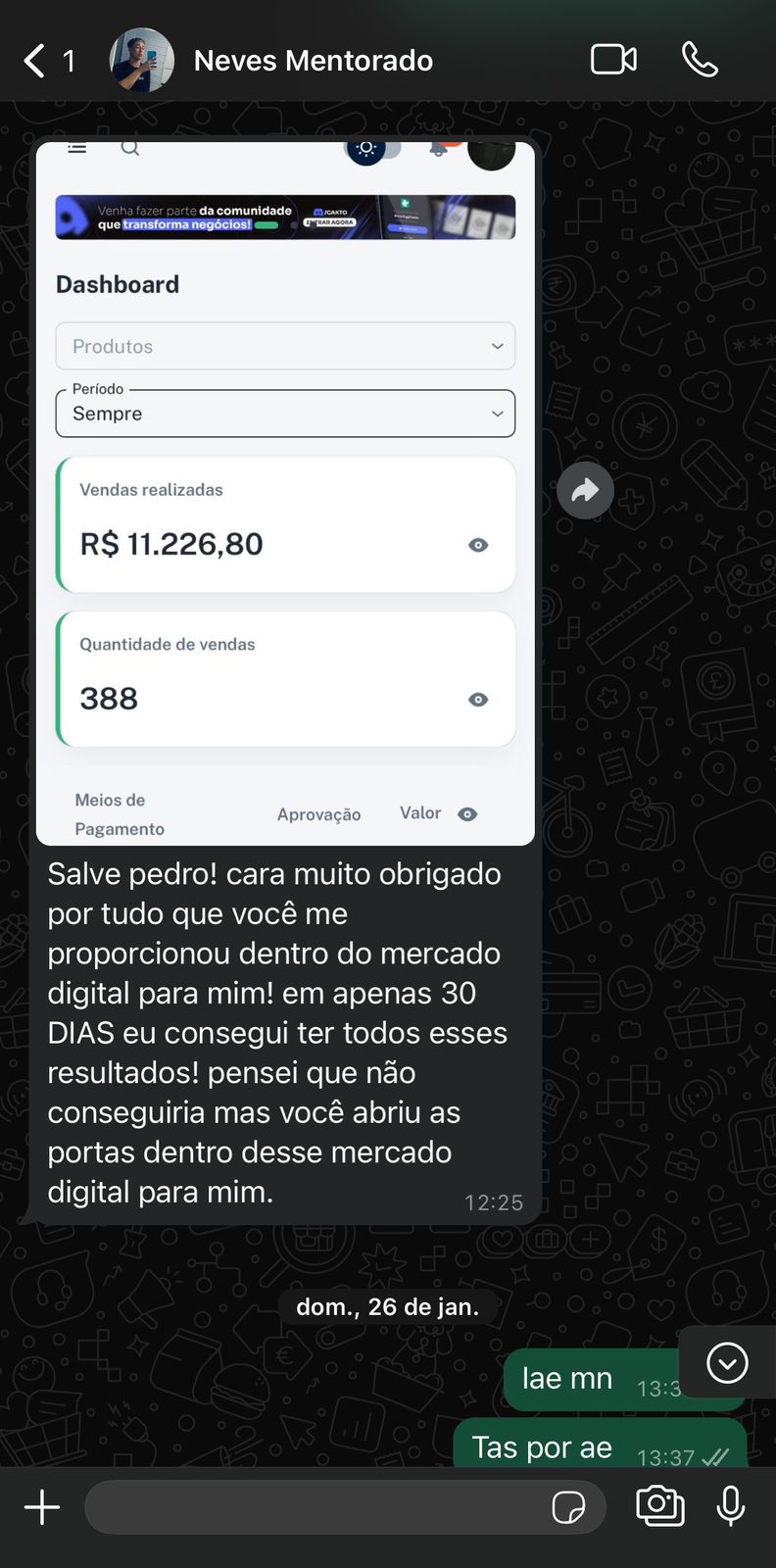The image size is (776, 1568).
Task: Open the camera to send a photo
Action: coord(660,1506)
